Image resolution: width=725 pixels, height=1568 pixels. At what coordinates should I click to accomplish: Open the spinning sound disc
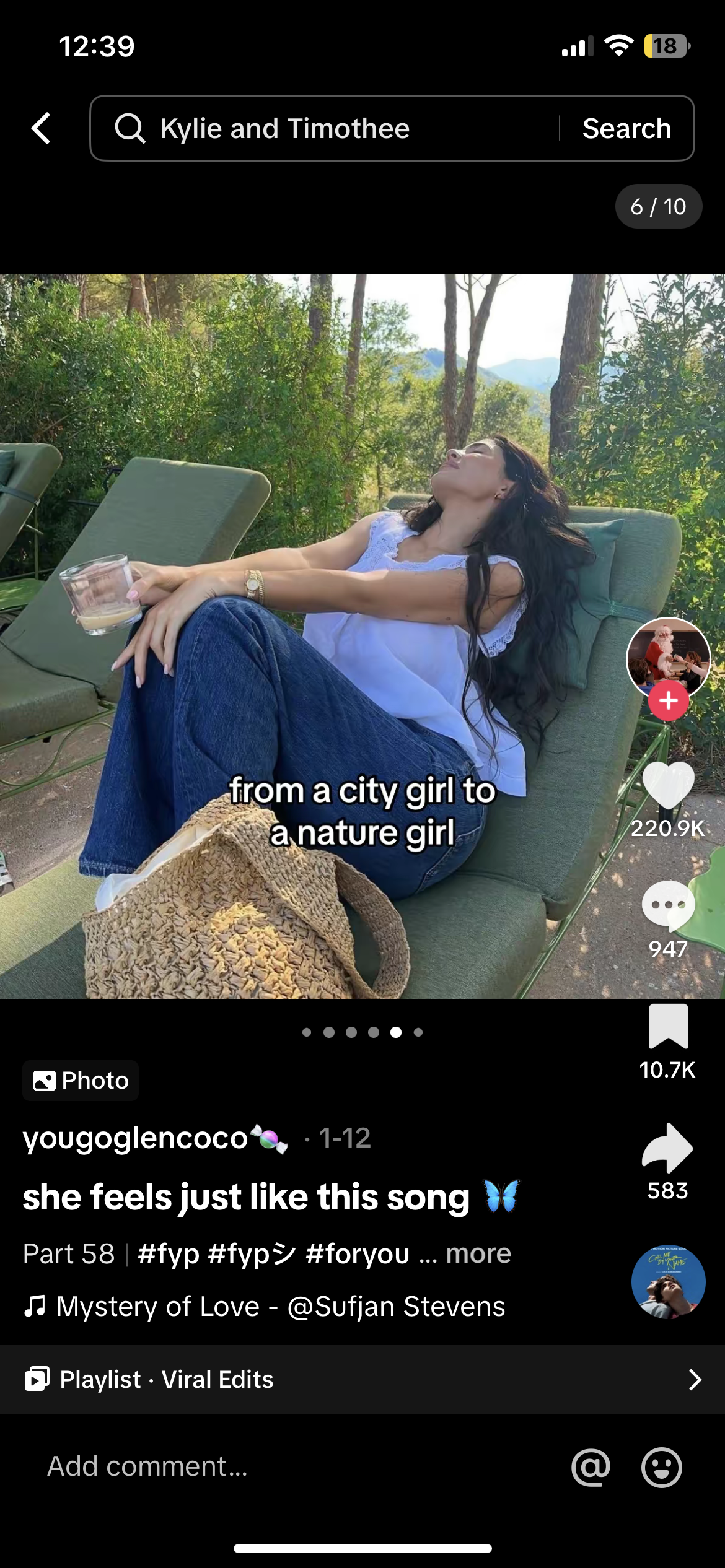pos(668,1282)
